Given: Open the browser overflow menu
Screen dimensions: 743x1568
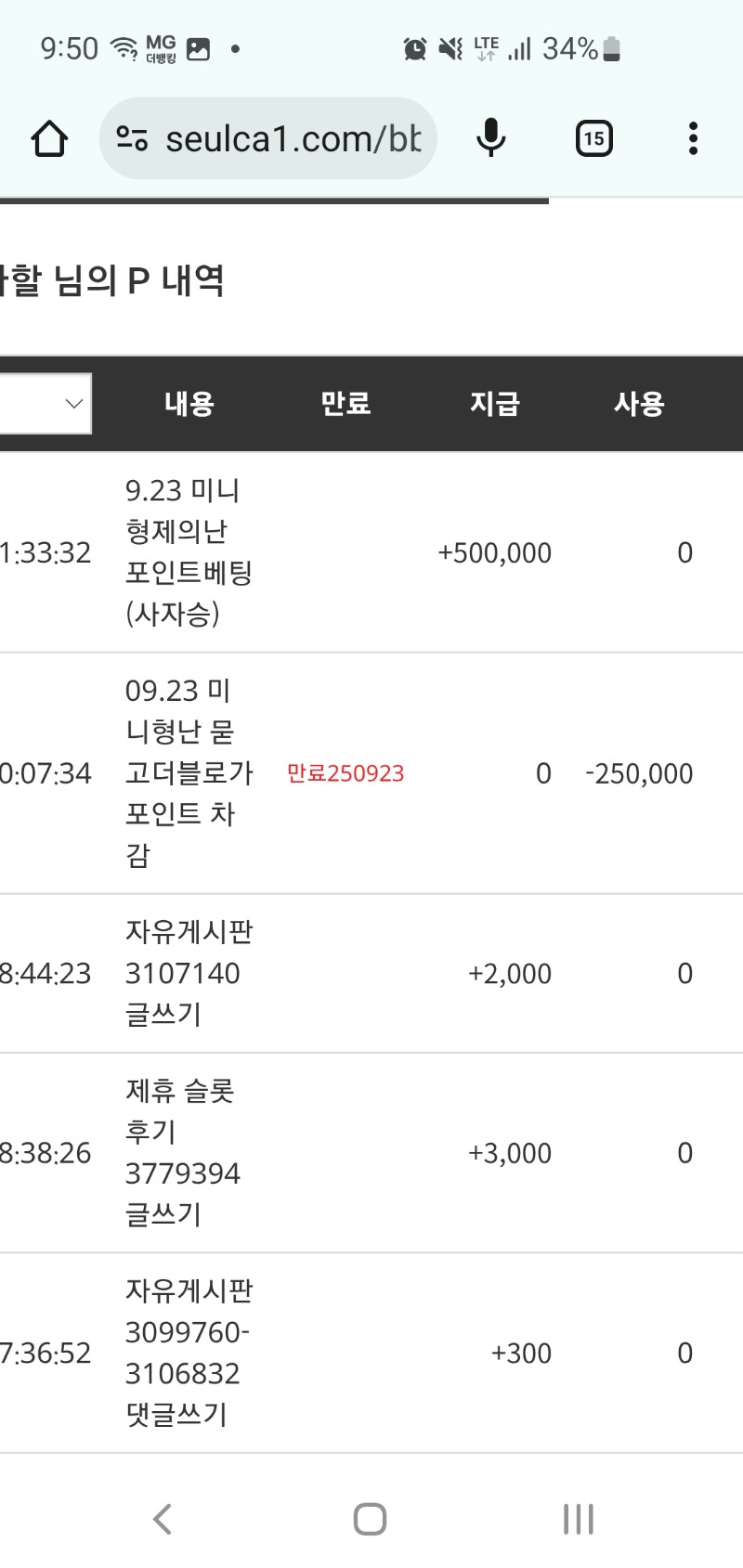Looking at the screenshot, I should tap(693, 138).
